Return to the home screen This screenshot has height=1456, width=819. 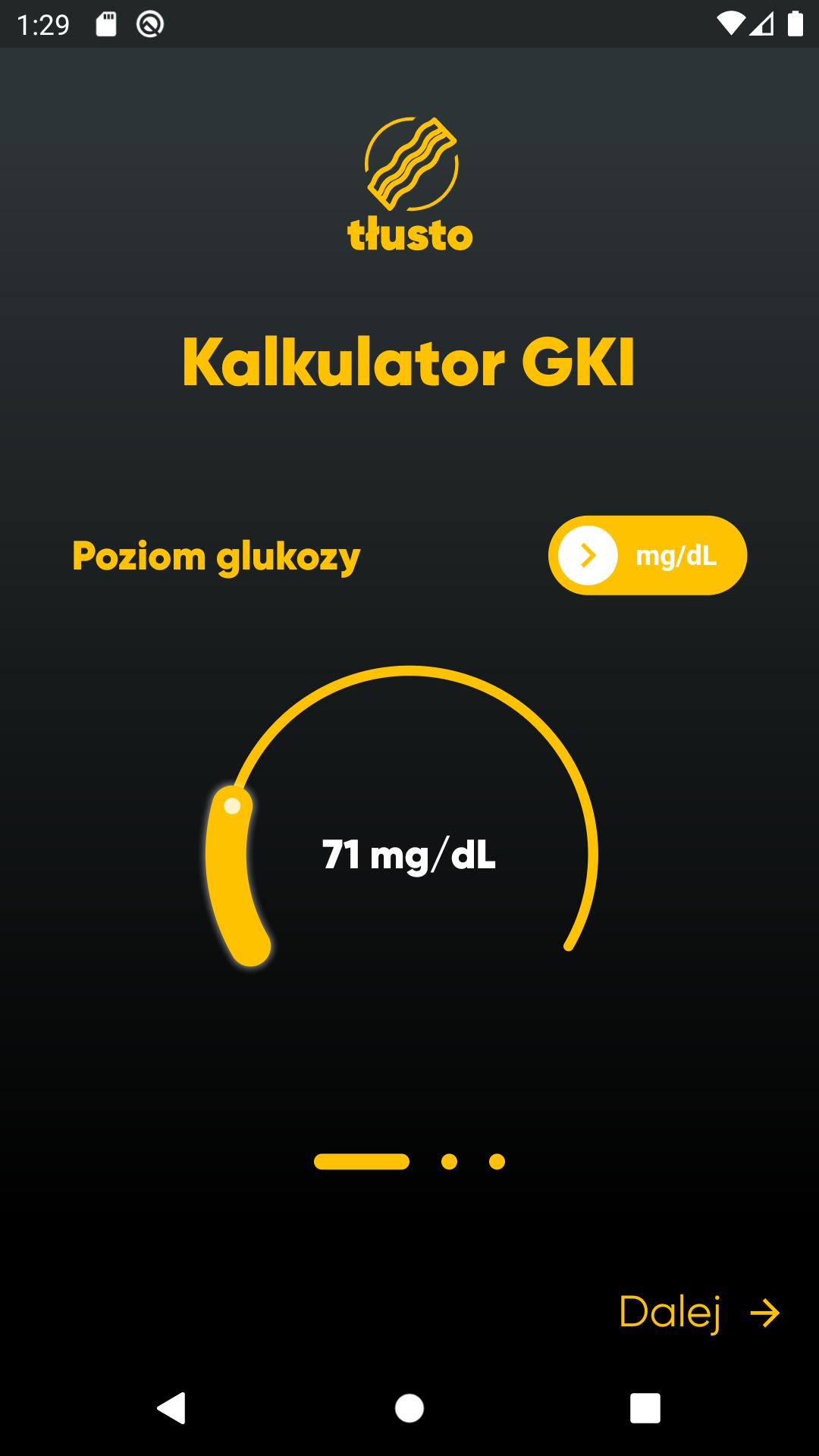409,1408
